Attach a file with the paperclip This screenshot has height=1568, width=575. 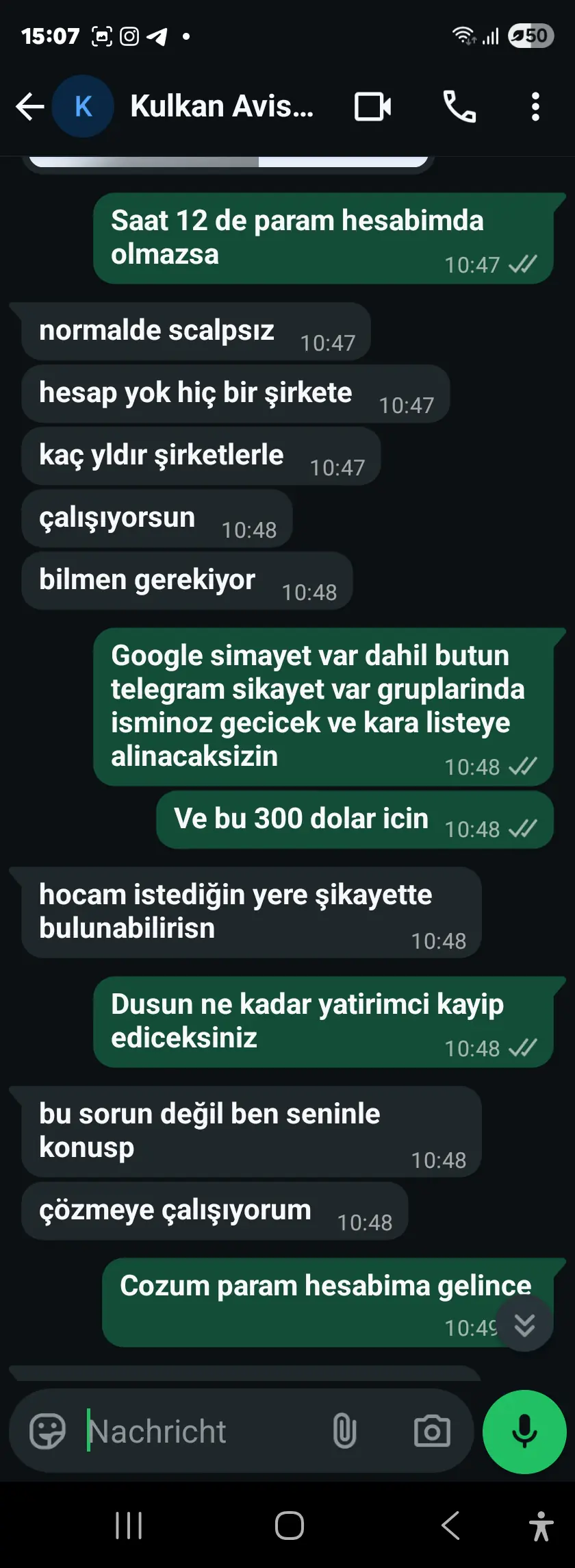click(344, 1431)
